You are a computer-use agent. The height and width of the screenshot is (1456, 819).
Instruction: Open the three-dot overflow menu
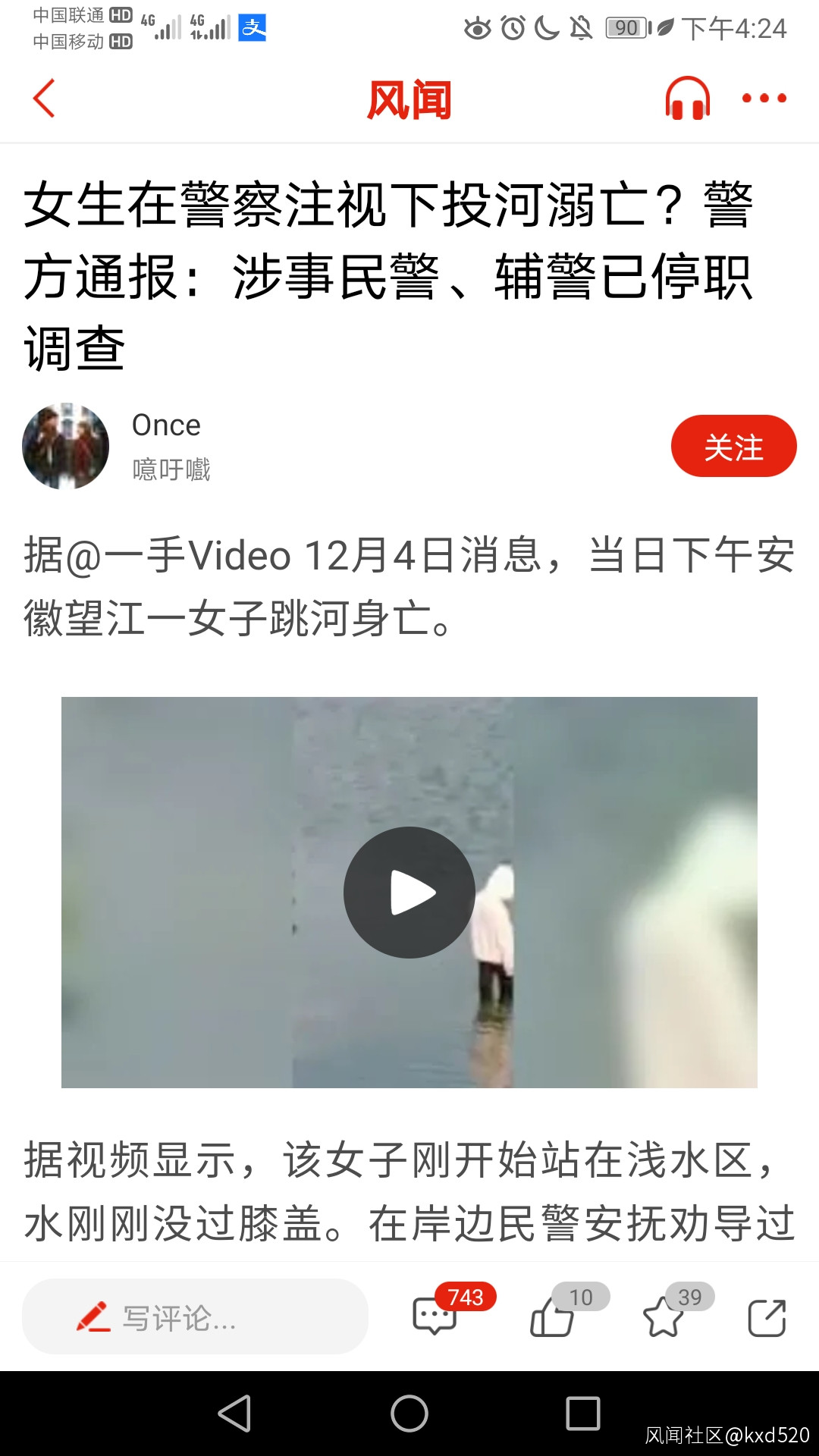(764, 99)
